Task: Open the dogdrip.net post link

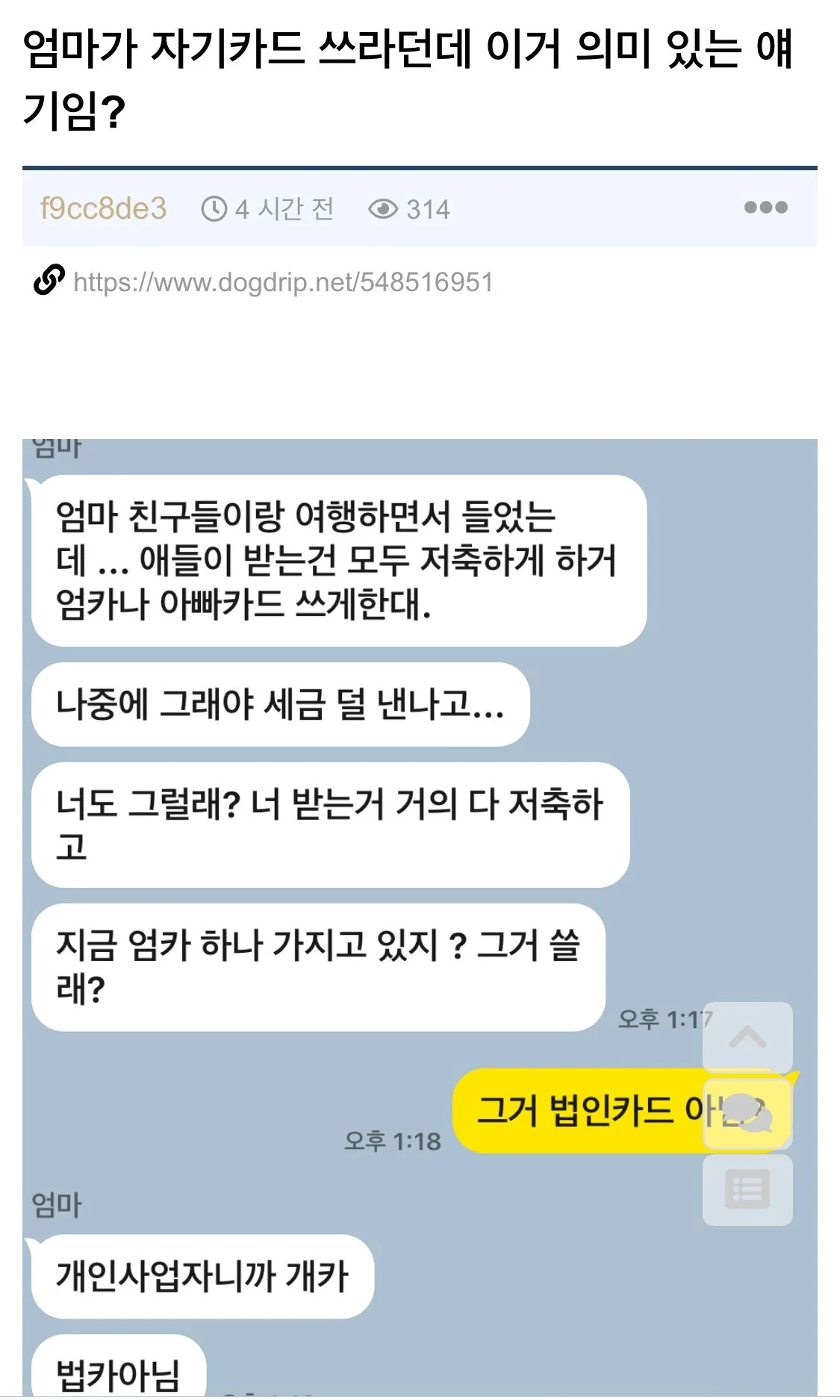Action: [283, 282]
